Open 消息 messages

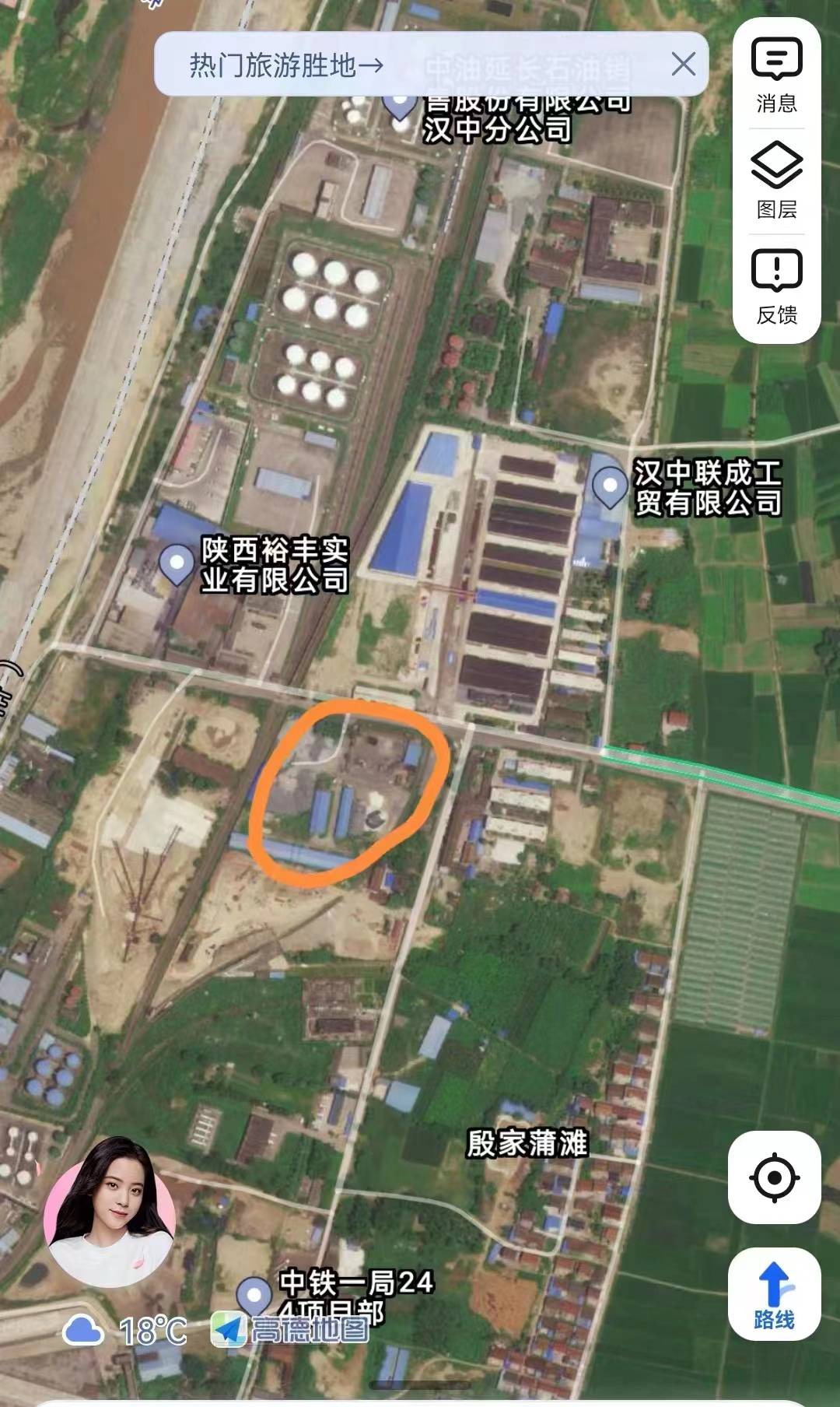pos(776,75)
